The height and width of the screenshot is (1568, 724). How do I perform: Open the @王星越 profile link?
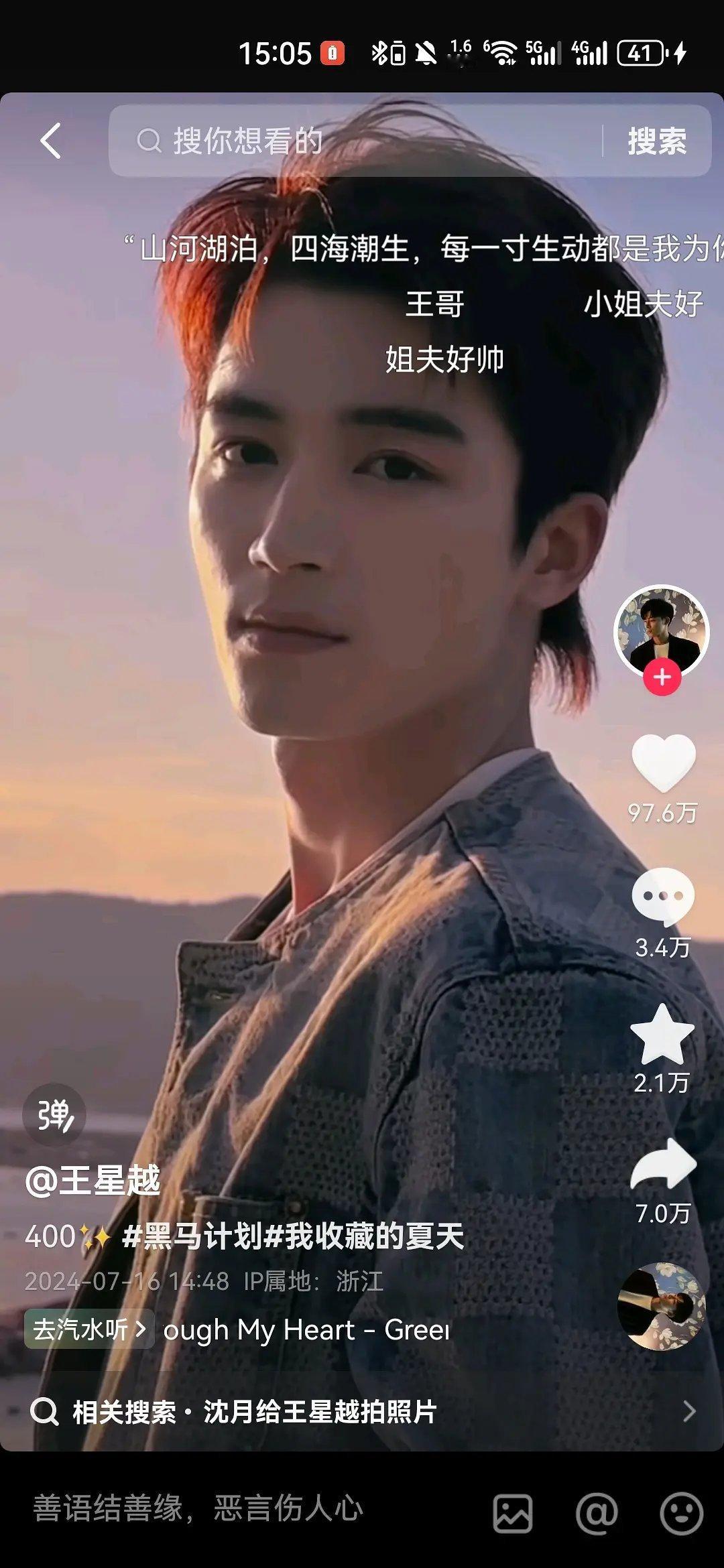(97, 1179)
